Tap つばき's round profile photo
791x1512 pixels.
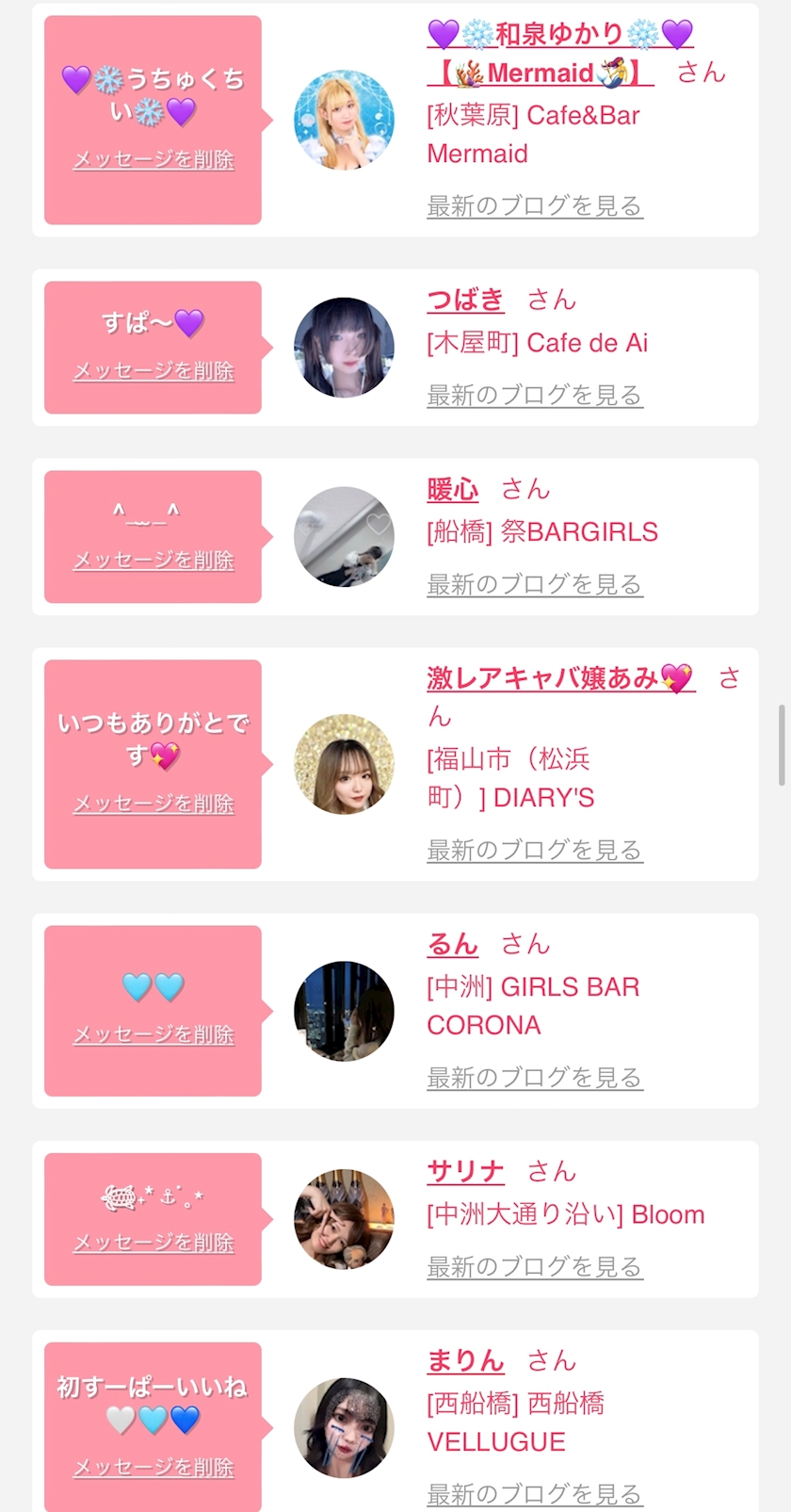point(344,348)
